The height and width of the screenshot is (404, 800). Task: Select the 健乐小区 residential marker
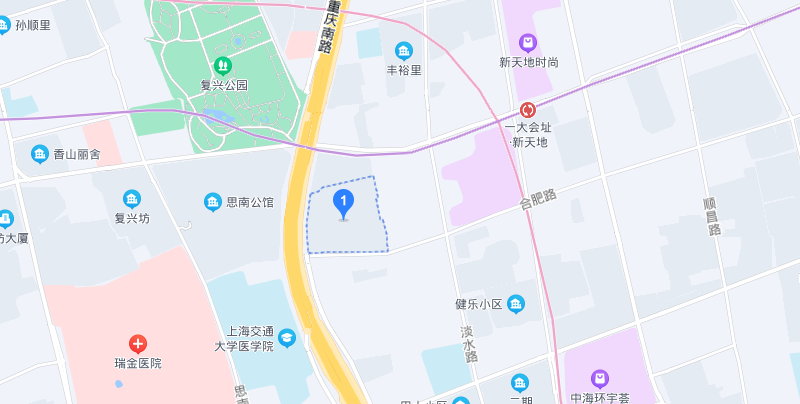pyautogui.click(x=516, y=303)
